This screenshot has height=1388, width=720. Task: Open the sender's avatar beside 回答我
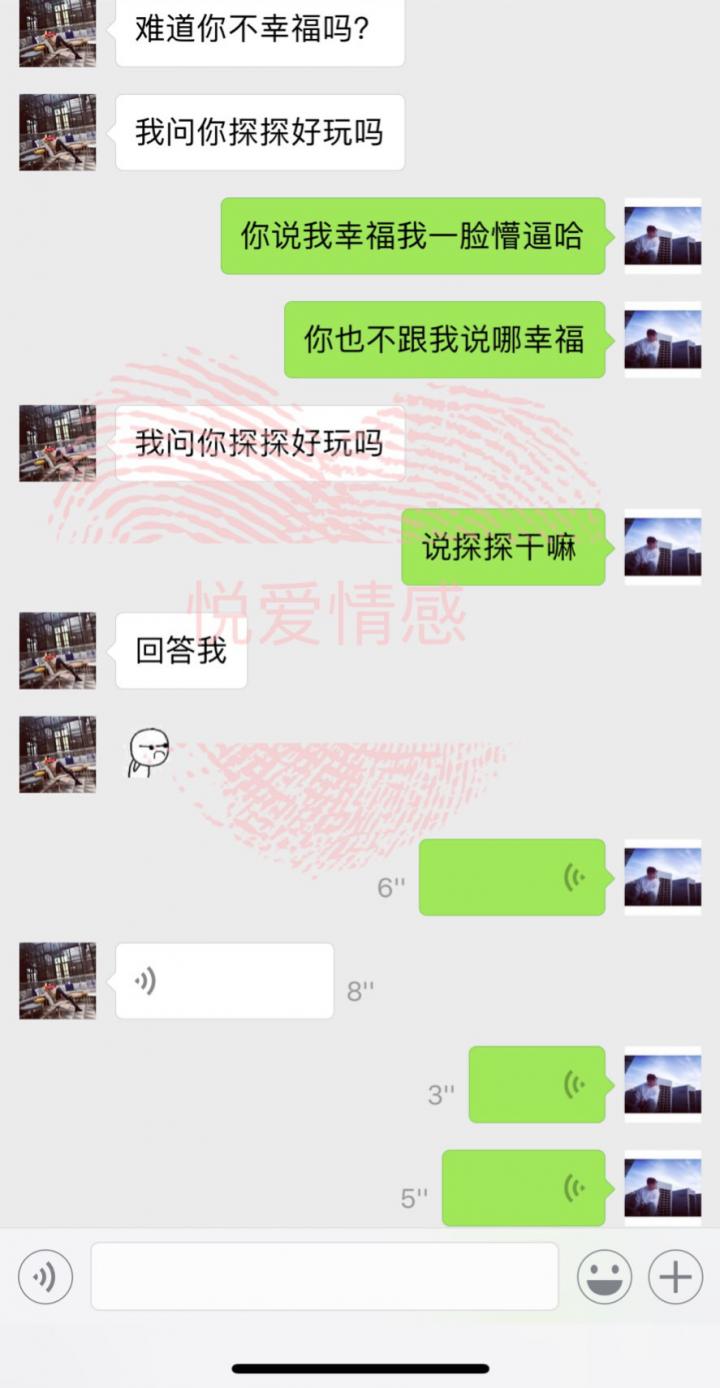(58, 651)
